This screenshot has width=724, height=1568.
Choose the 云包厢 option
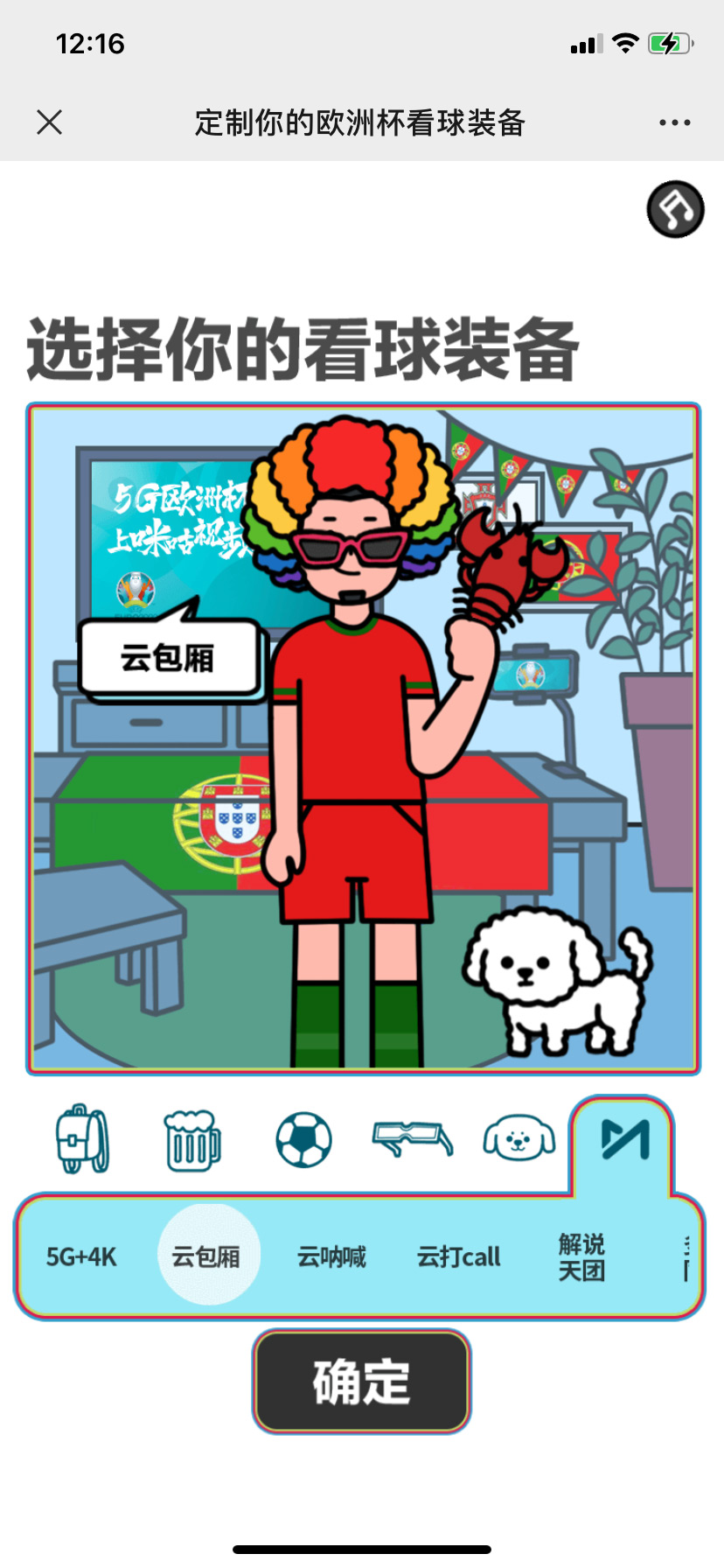(x=207, y=1256)
